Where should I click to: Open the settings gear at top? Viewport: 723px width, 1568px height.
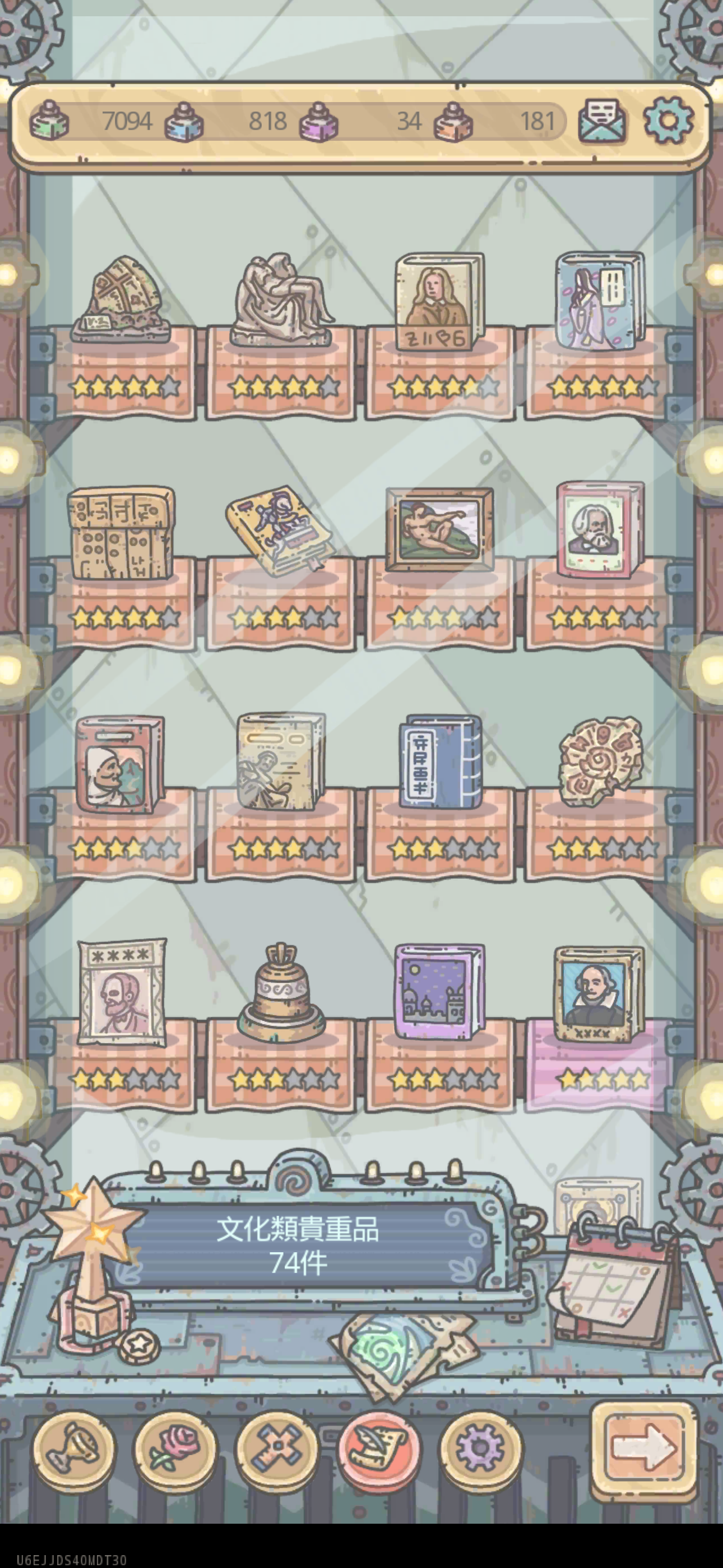coord(668,120)
